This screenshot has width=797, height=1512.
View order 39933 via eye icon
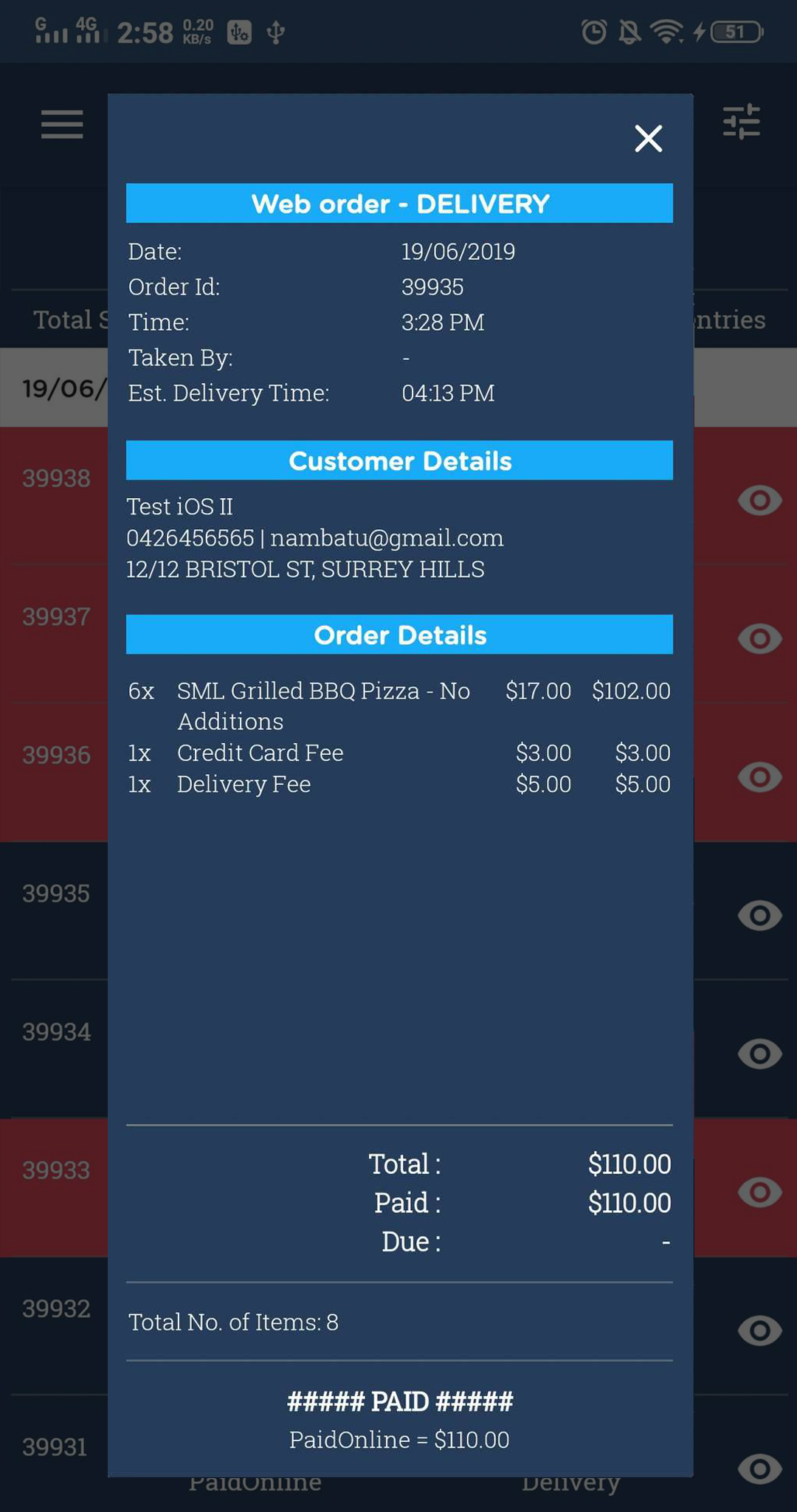coord(759,1192)
